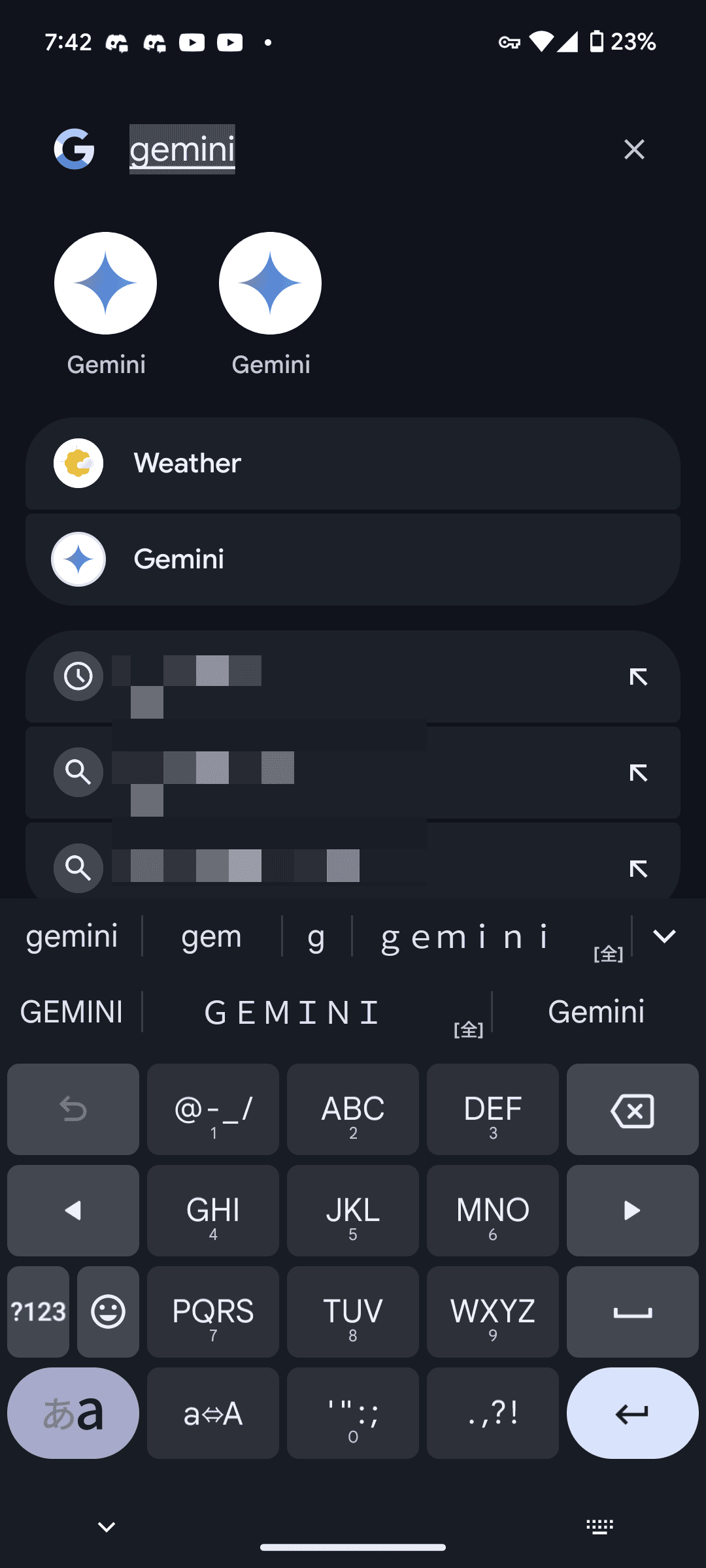Choose the 'gem' keyboard suggestion
706x1568 pixels.
pos(211,936)
